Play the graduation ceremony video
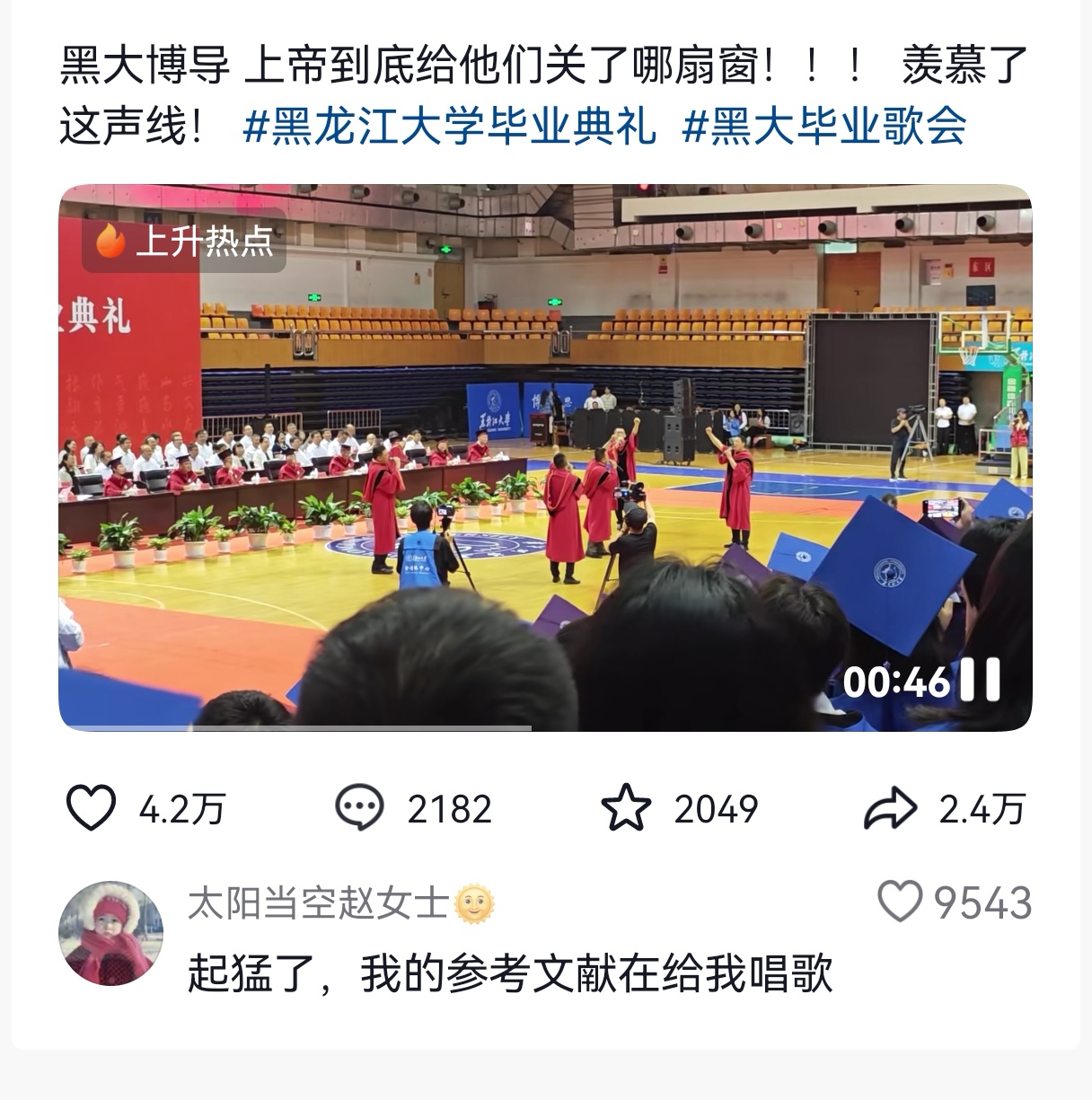The height and width of the screenshot is (1100, 1092). click(x=545, y=458)
